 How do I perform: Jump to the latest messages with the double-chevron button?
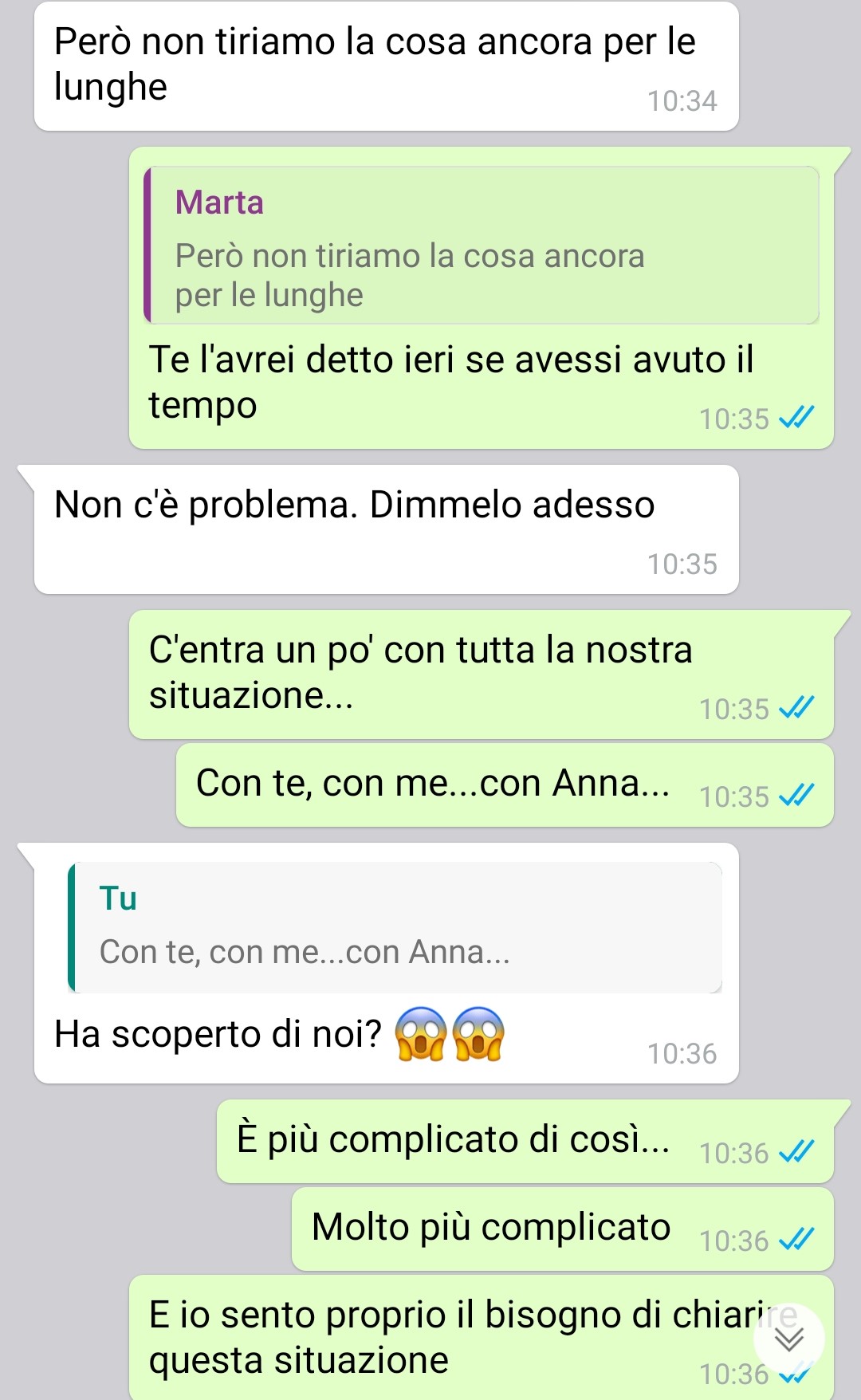(788, 1339)
